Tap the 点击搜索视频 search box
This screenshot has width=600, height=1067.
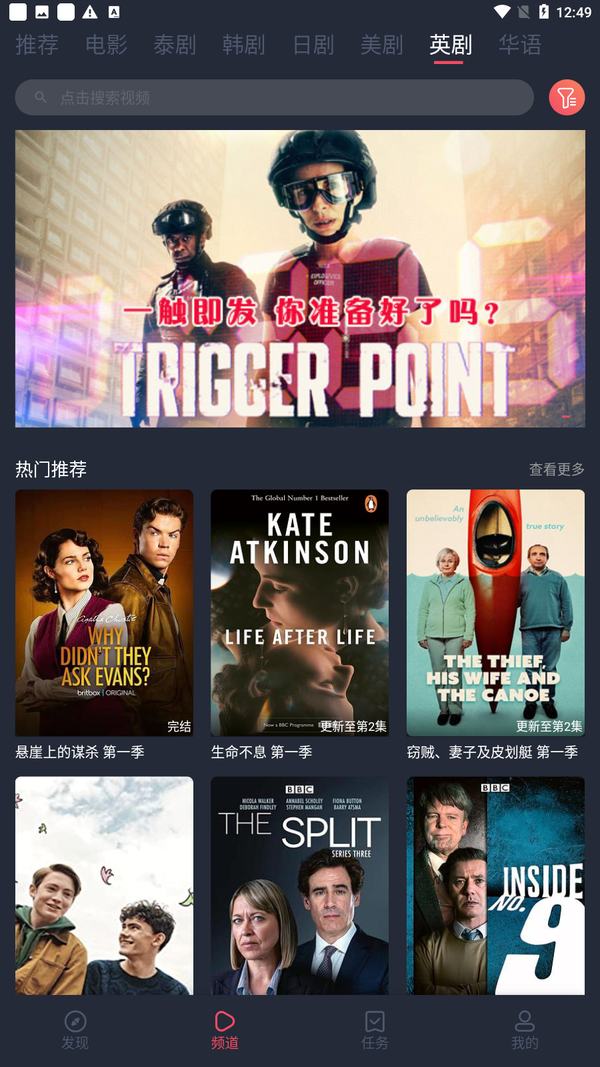274,98
